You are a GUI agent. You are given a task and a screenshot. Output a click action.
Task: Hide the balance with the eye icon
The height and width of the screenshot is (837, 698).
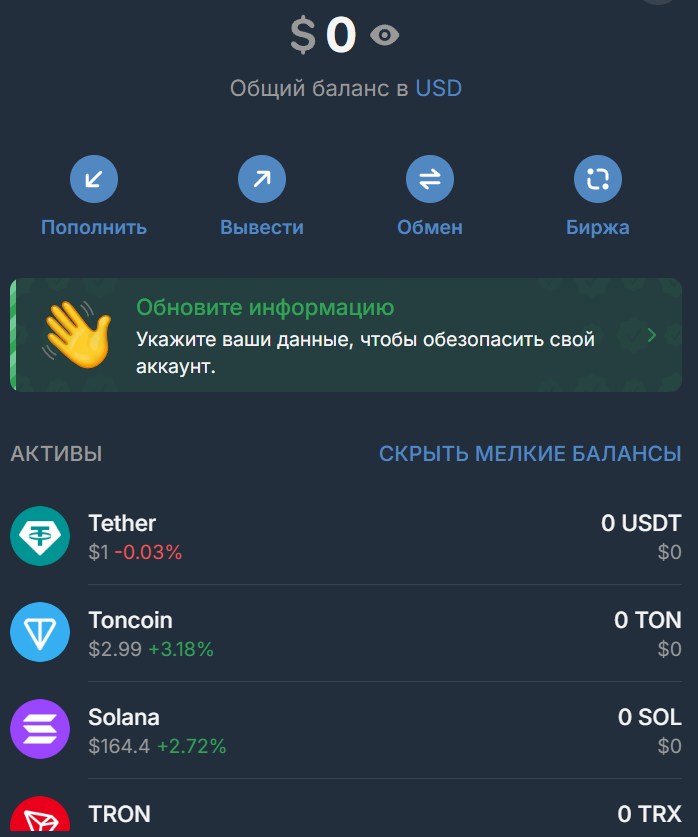tap(385, 37)
